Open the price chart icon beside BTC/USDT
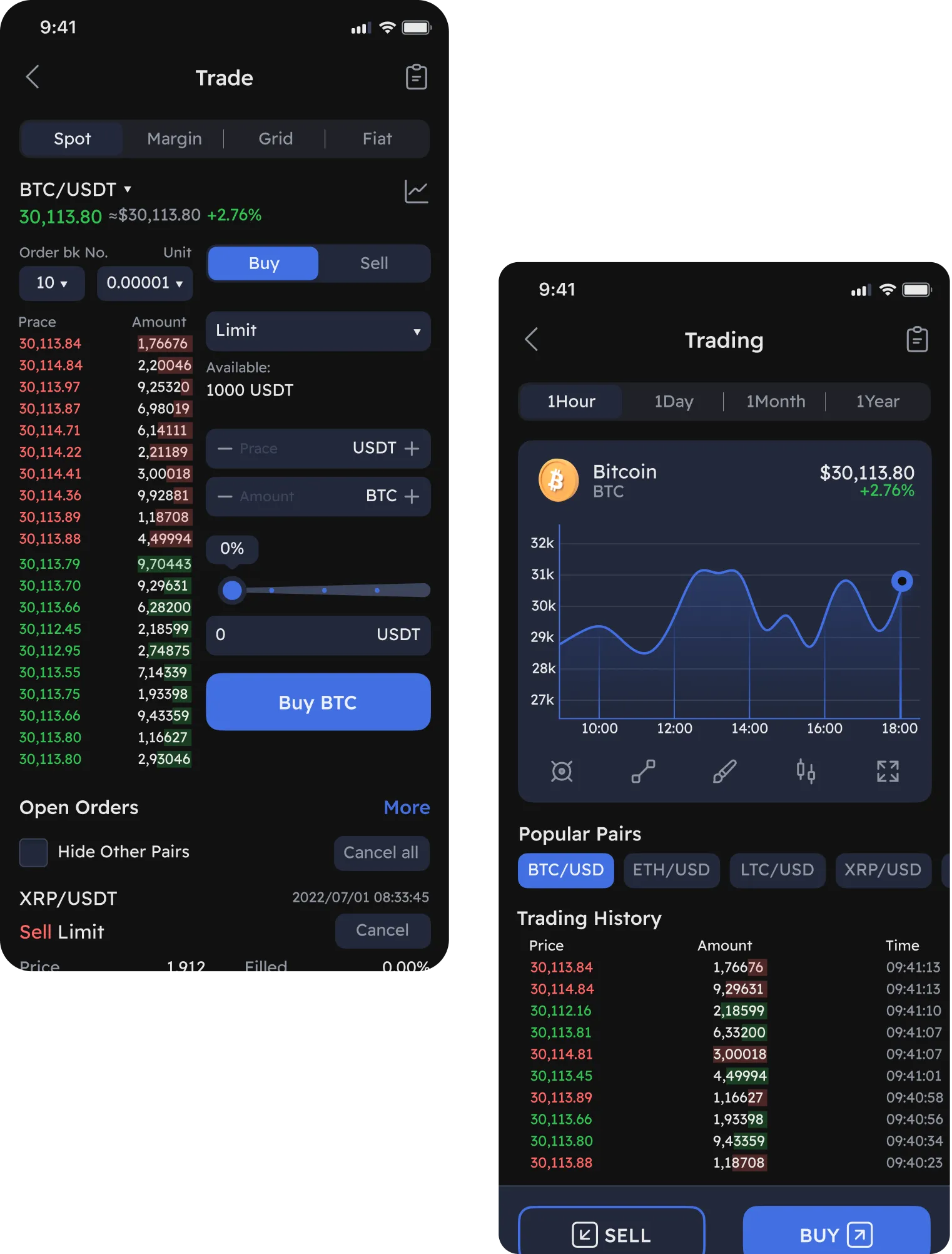 [416, 191]
